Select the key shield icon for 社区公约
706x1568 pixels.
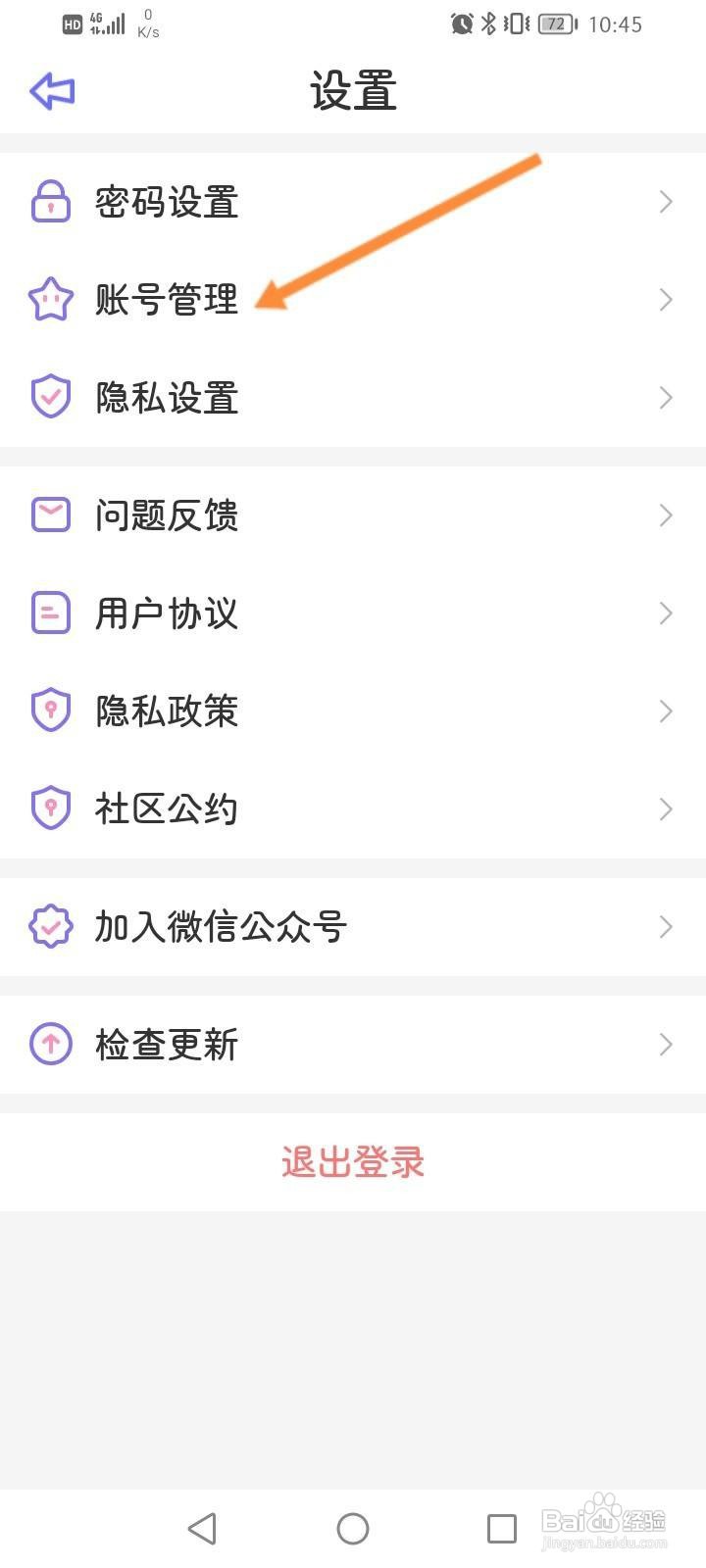51,808
